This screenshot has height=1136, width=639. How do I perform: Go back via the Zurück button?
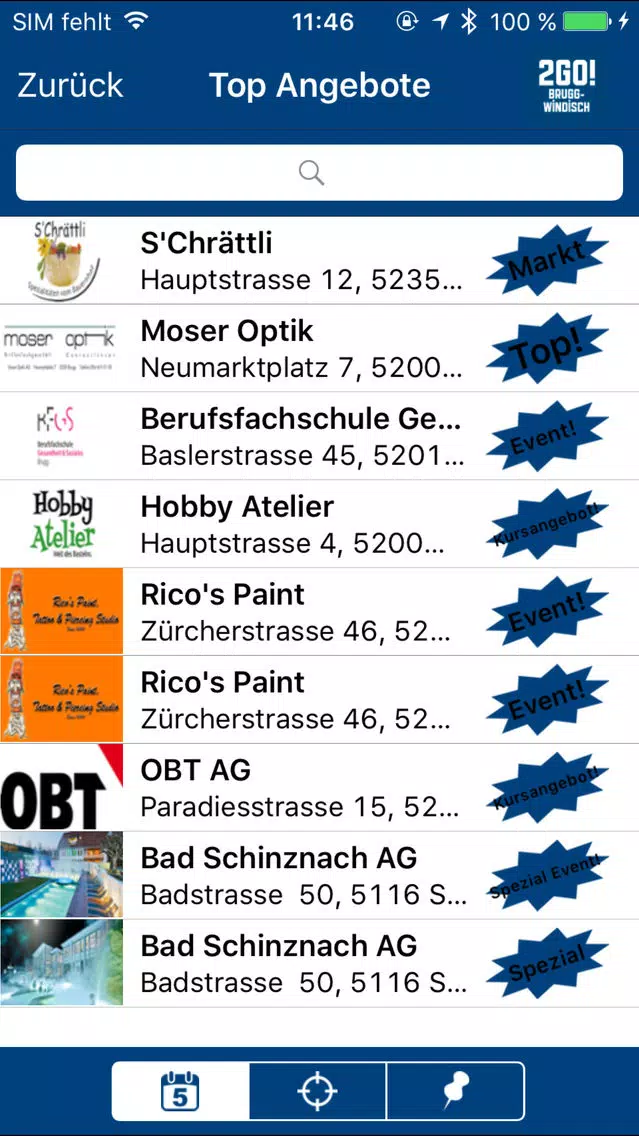click(70, 85)
